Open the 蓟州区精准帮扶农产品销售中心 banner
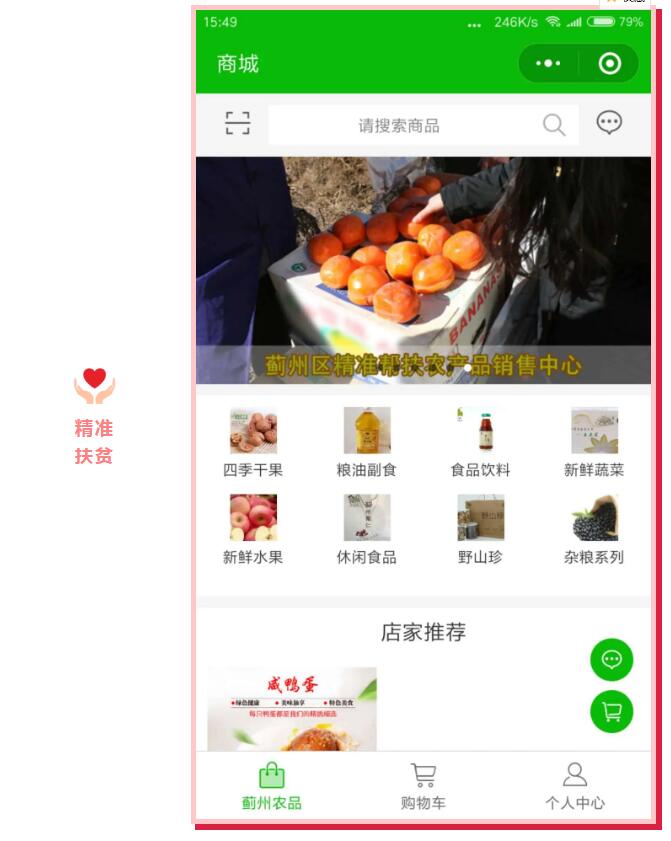Viewport: 671px width, 841px height. point(423,270)
